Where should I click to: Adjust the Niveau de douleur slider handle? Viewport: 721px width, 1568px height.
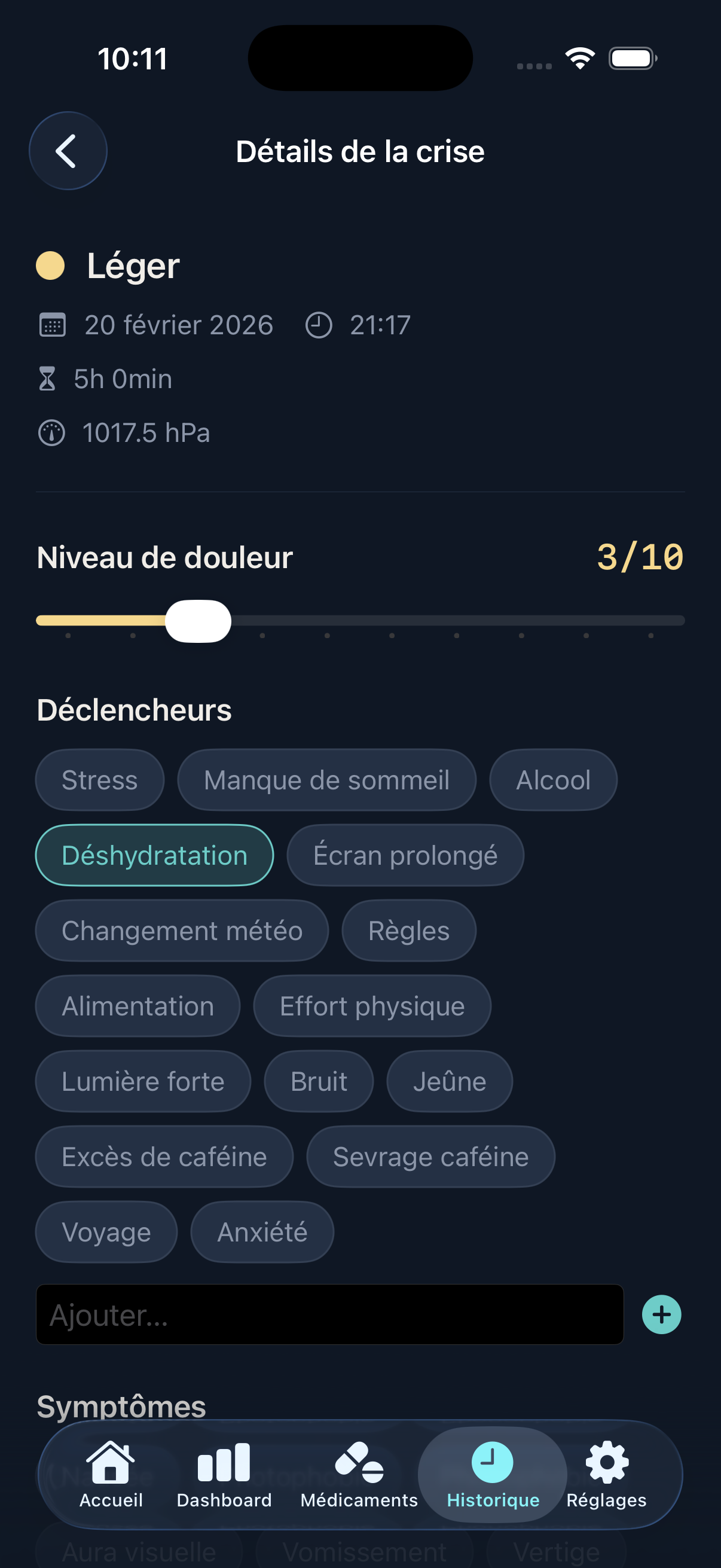tap(198, 620)
